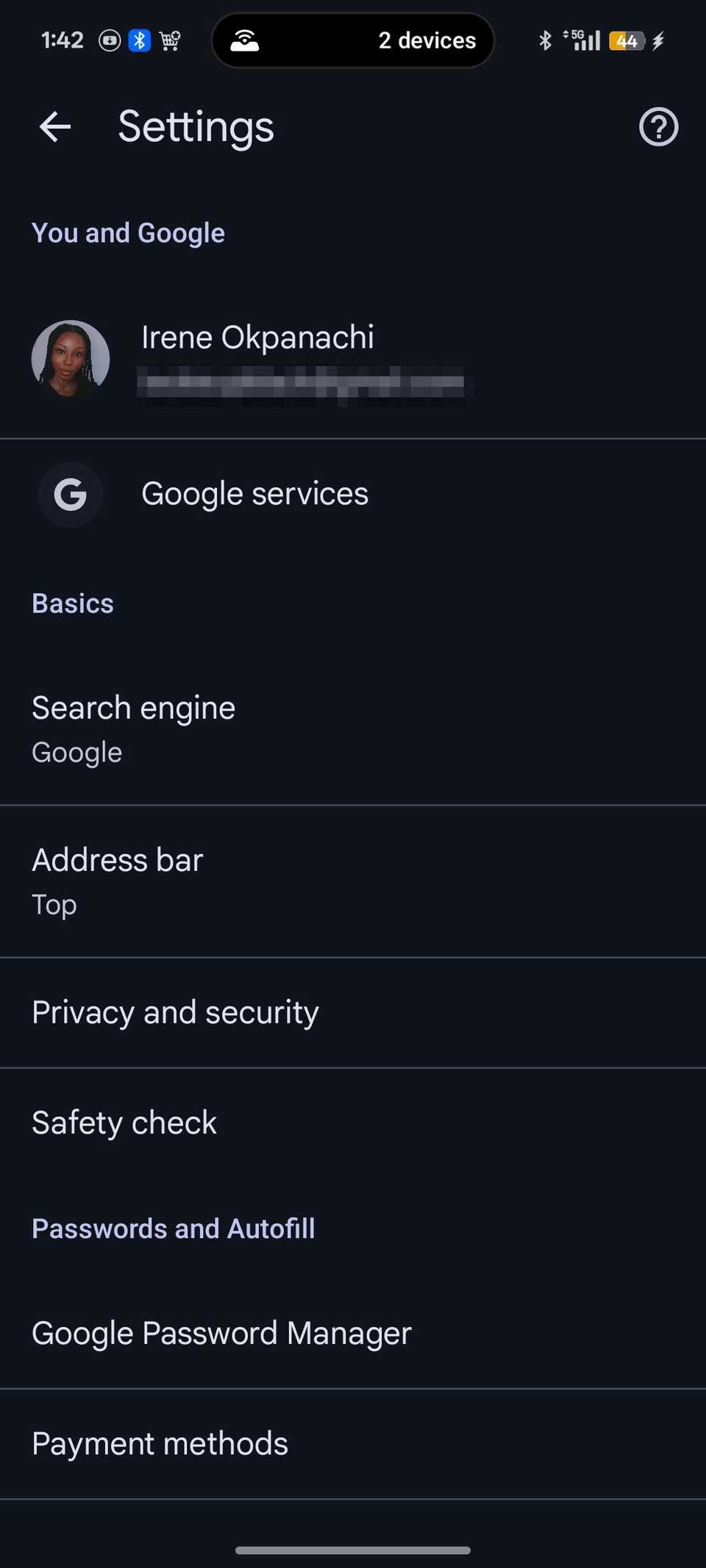The image size is (706, 1568).
Task: Open the help icon in the top corner
Action: pos(658,126)
